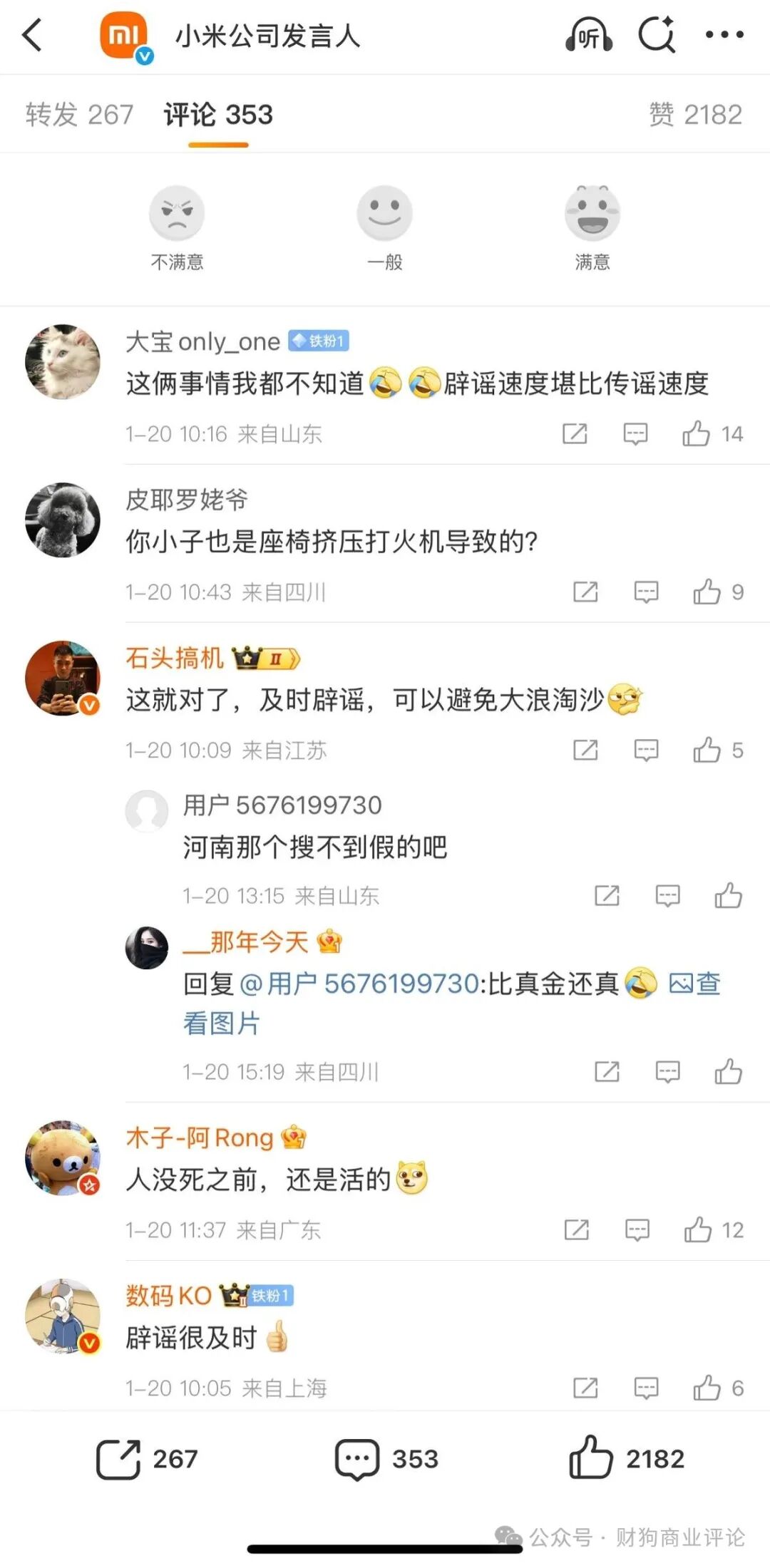Go back with the top-left arrow

point(33,34)
